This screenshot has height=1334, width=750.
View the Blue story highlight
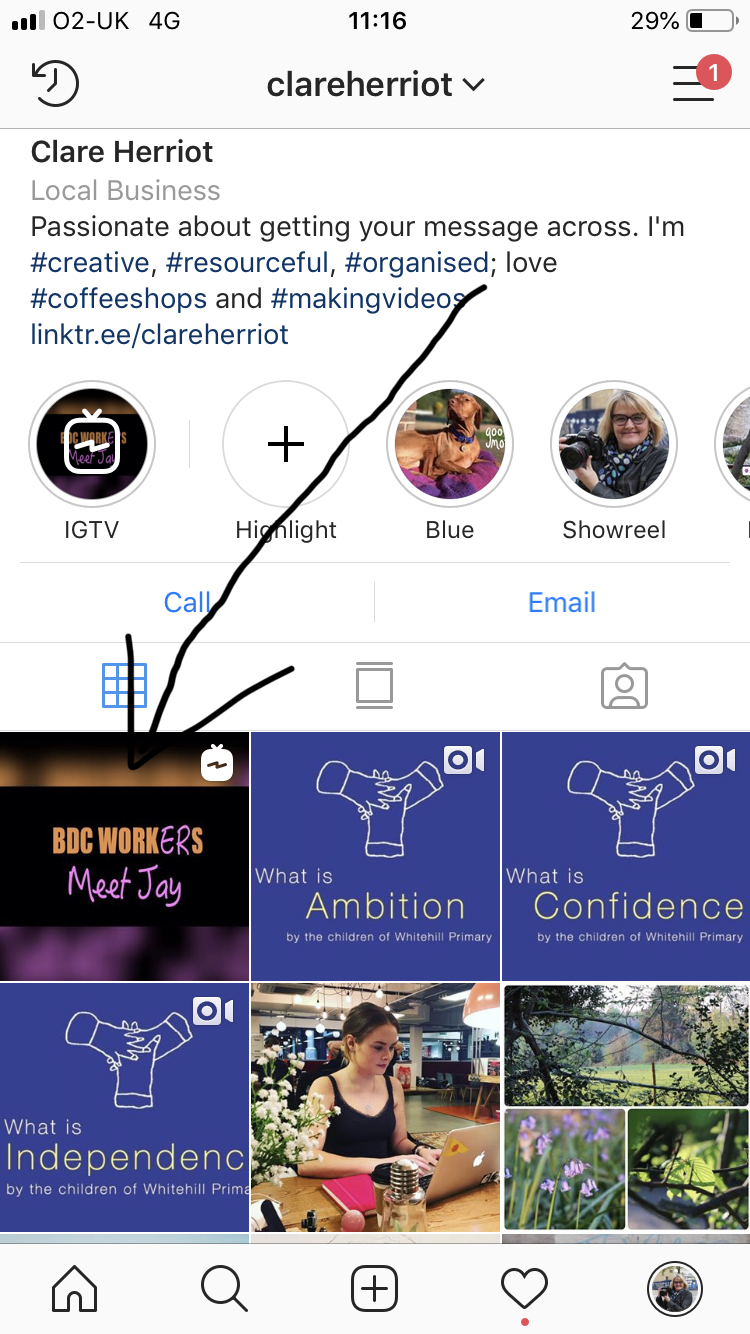click(450, 443)
